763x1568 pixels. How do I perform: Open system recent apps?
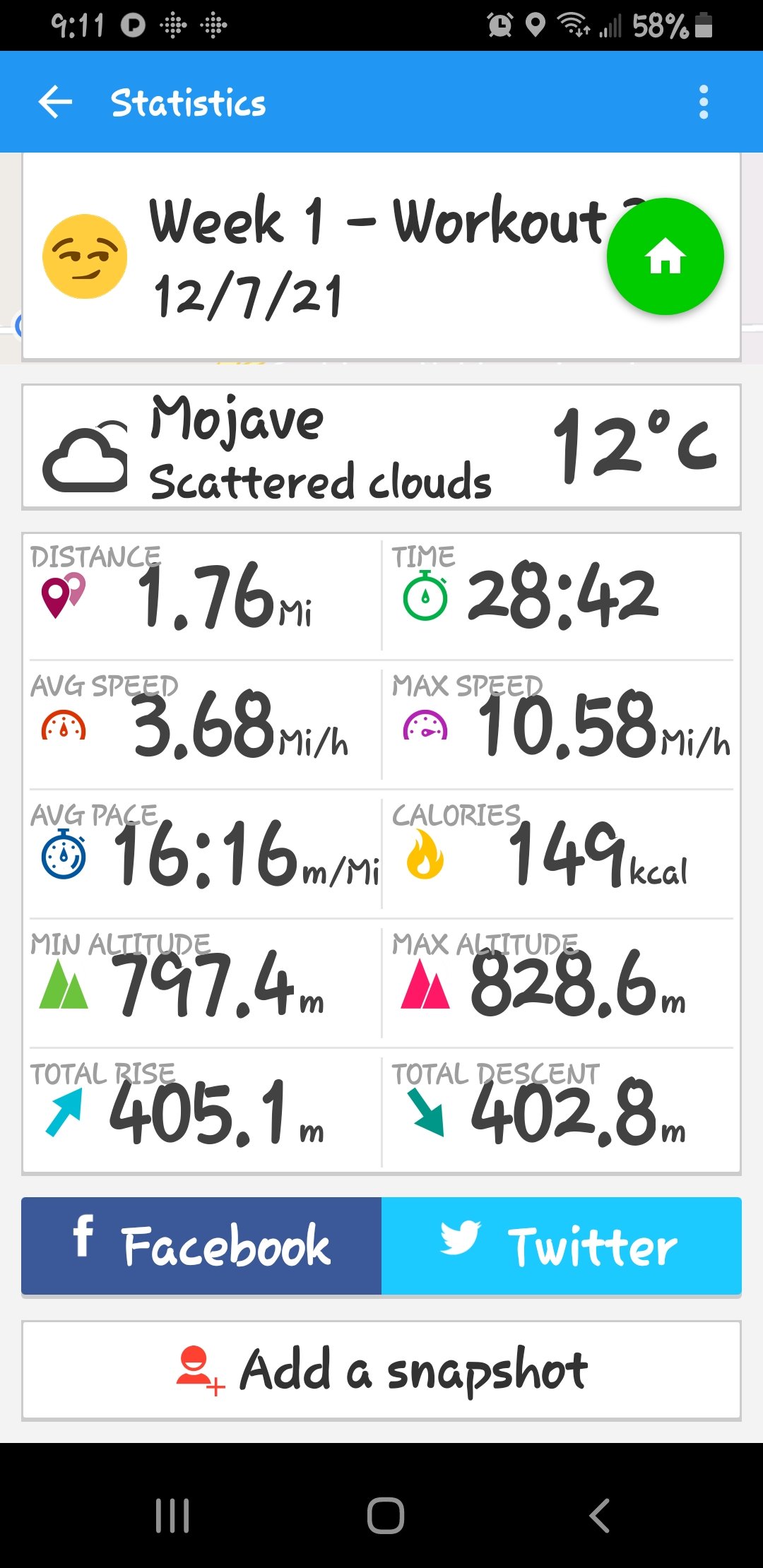(x=172, y=1515)
